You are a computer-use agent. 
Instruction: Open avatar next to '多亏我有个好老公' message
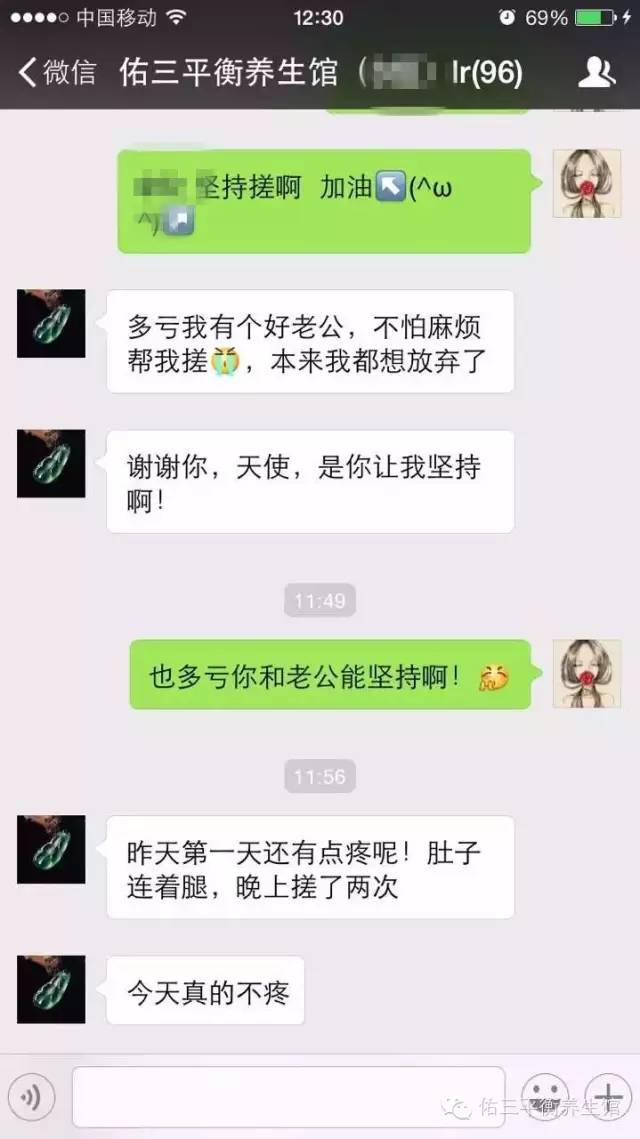coord(51,324)
